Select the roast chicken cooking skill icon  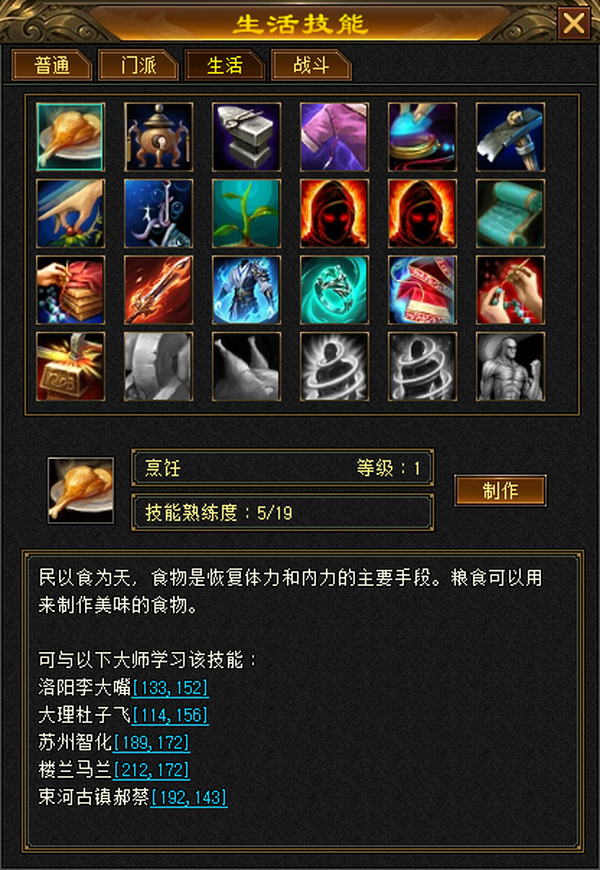pos(70,136)
